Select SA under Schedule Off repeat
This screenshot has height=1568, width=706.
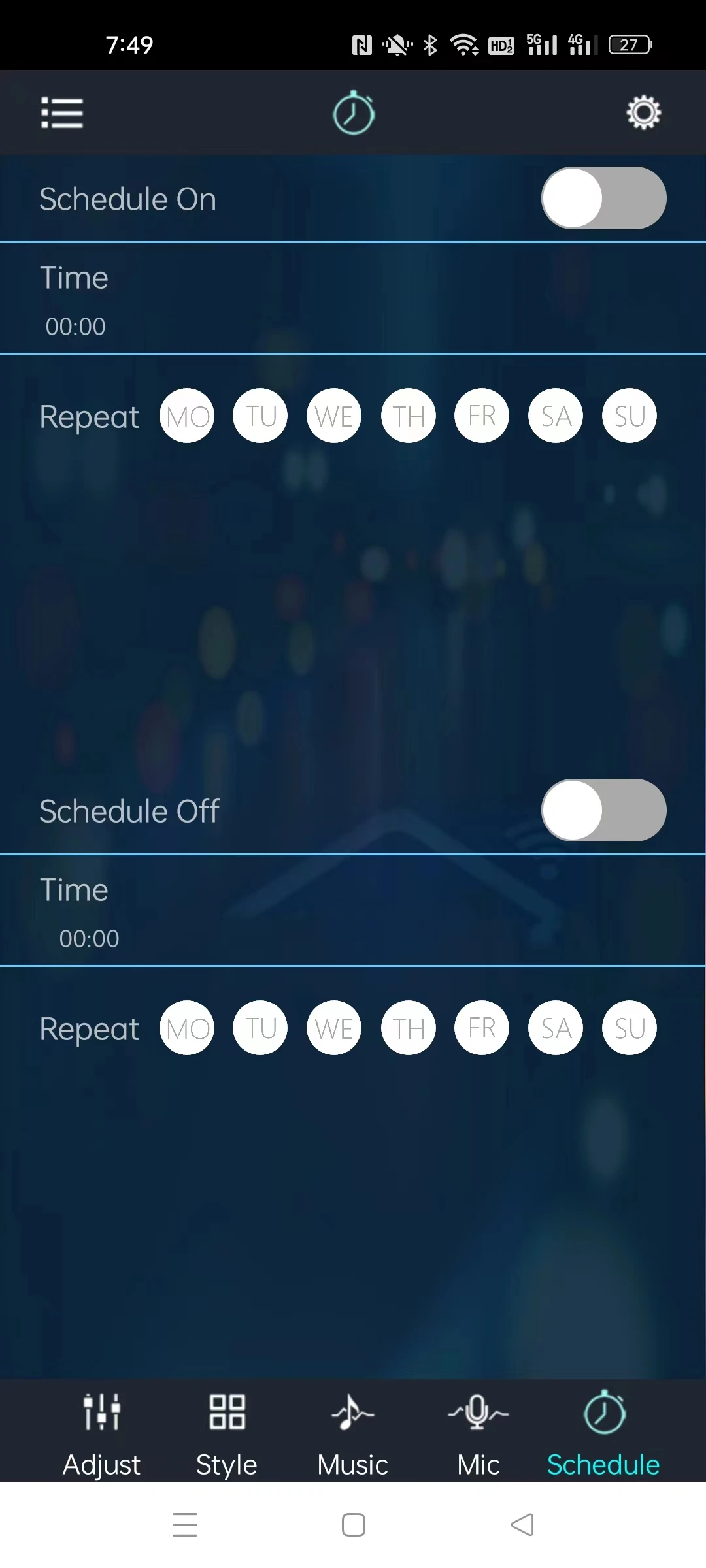point(556,1028)
